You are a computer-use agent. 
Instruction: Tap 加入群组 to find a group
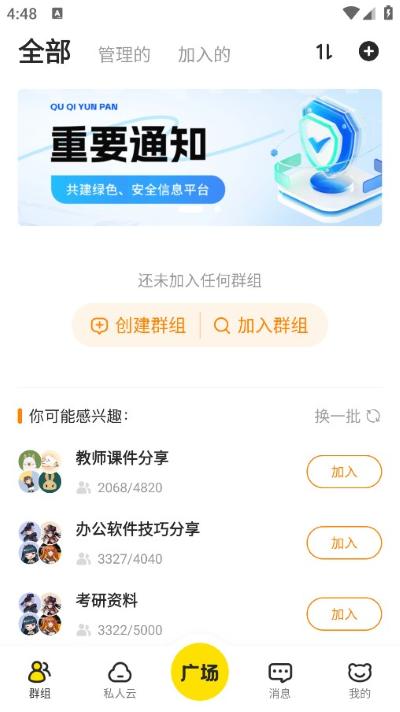point(261,326)
